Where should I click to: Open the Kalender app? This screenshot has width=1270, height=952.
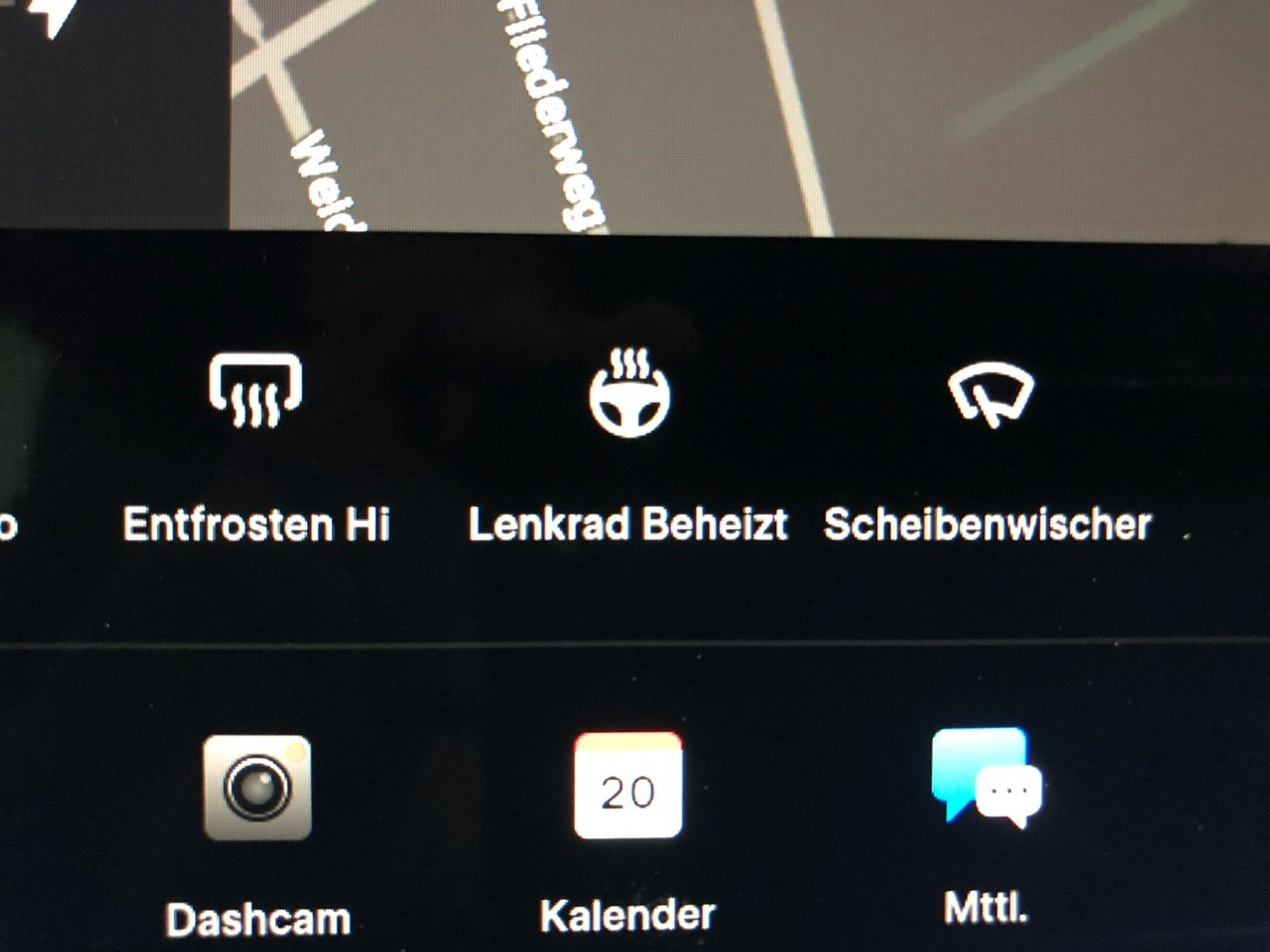pyautogui.click(x=628, y=786)
